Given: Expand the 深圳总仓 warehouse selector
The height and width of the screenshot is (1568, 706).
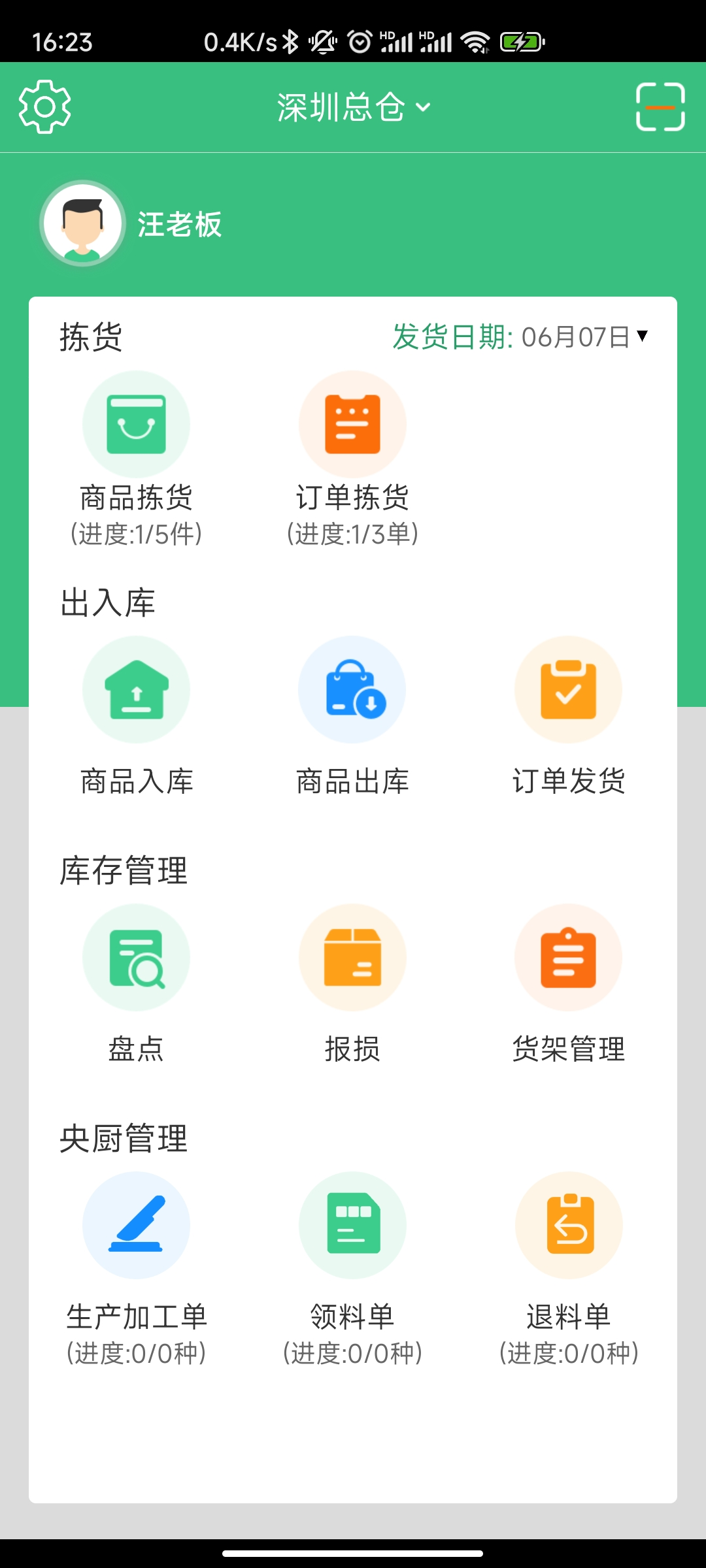Looking at the screenshot, I should pyautogui.click(x=353, y=107).
